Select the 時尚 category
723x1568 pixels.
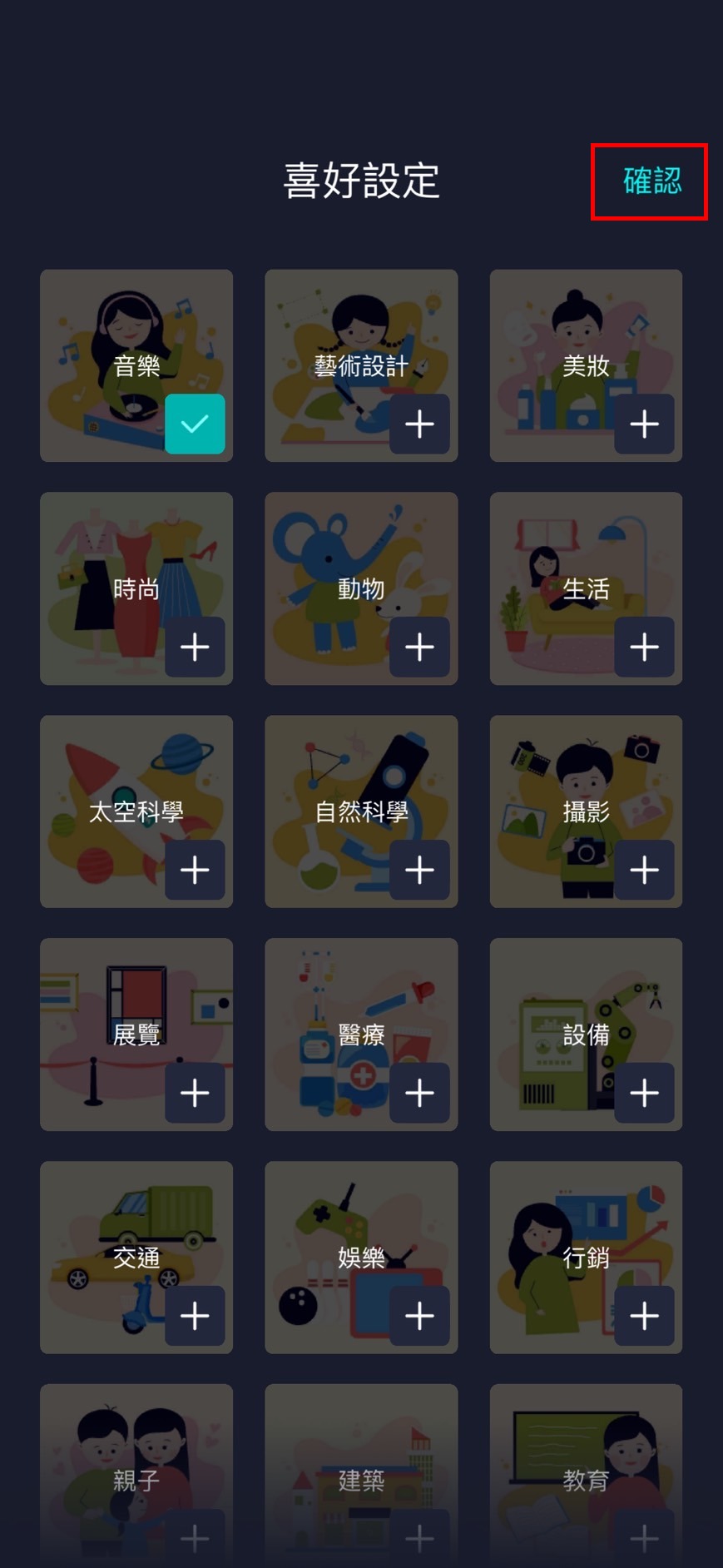[195, 647]
